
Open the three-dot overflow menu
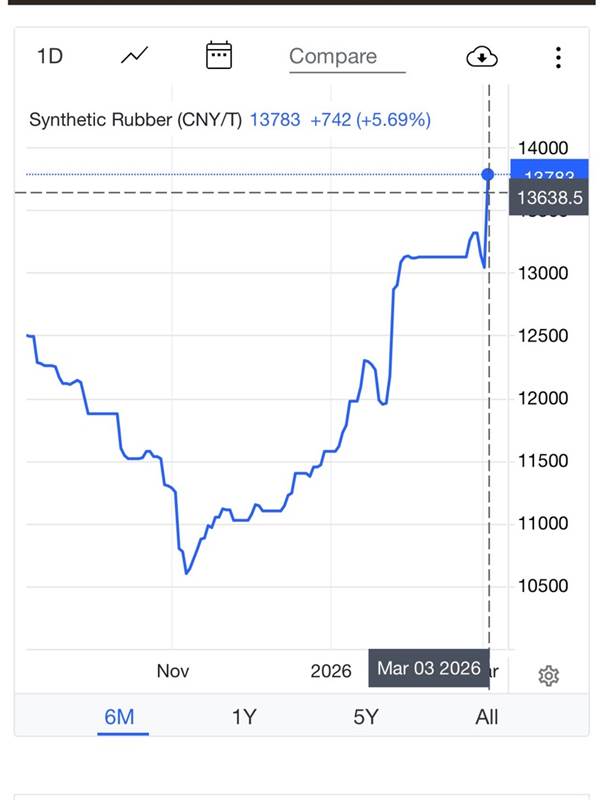point(558,57)
